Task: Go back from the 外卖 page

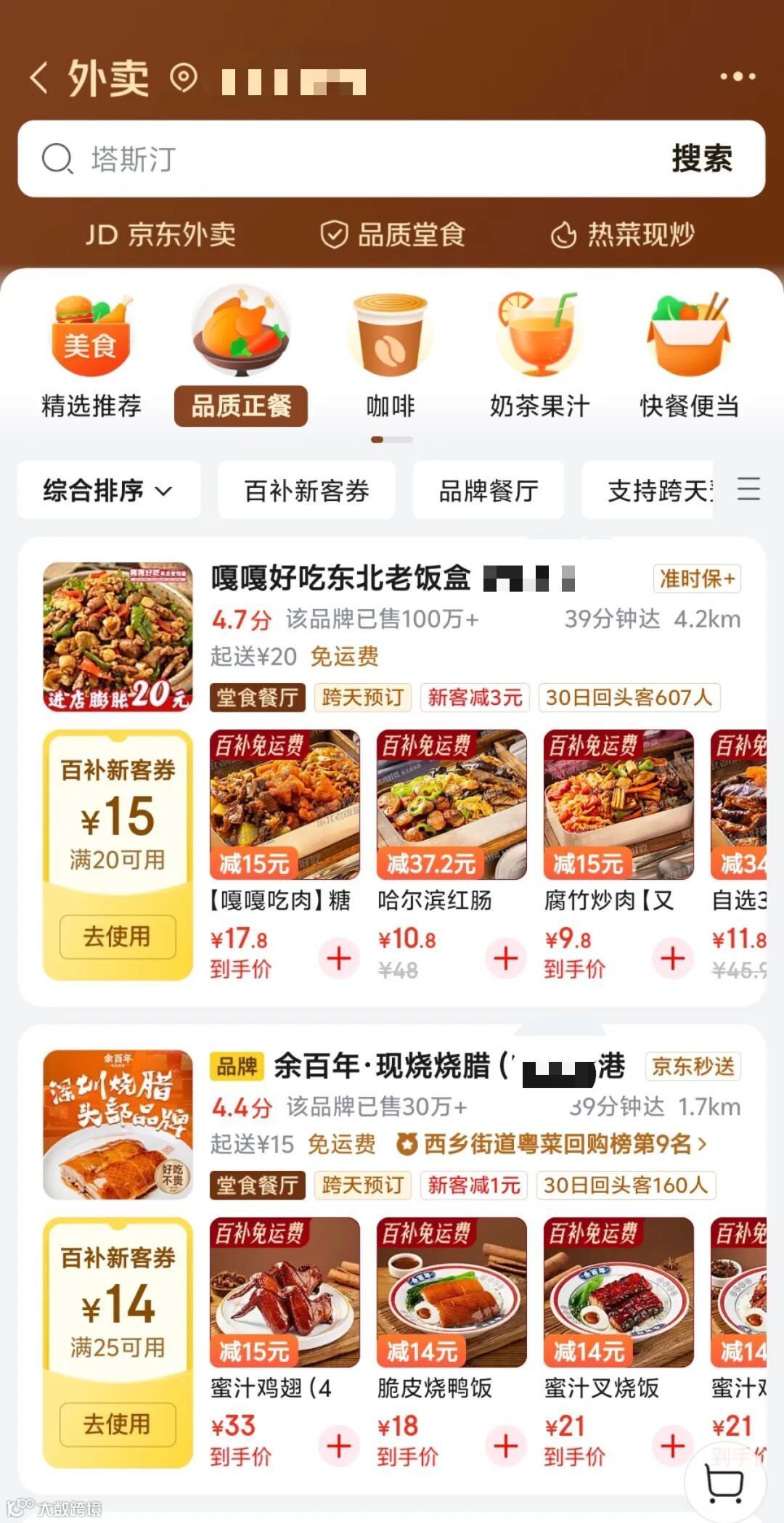Action: 40,78
